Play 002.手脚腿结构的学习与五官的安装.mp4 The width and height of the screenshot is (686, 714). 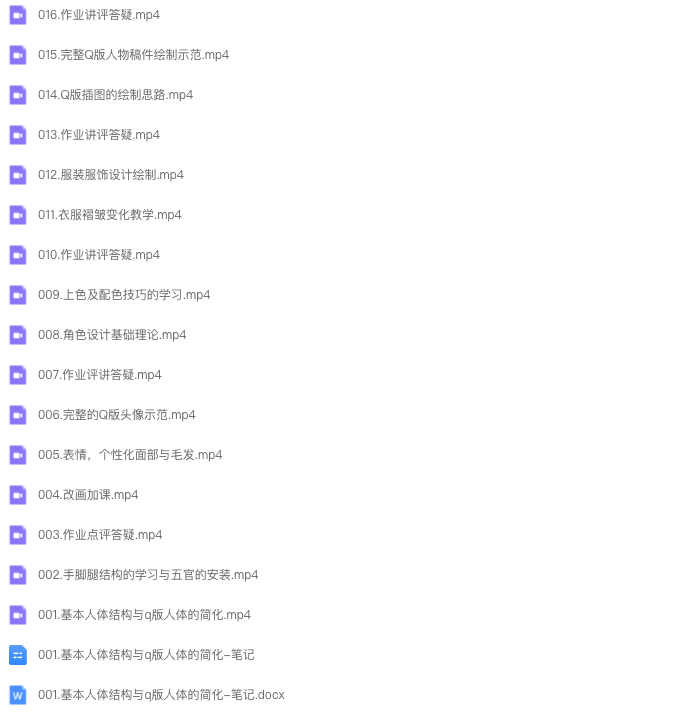(x=148, y=575)
